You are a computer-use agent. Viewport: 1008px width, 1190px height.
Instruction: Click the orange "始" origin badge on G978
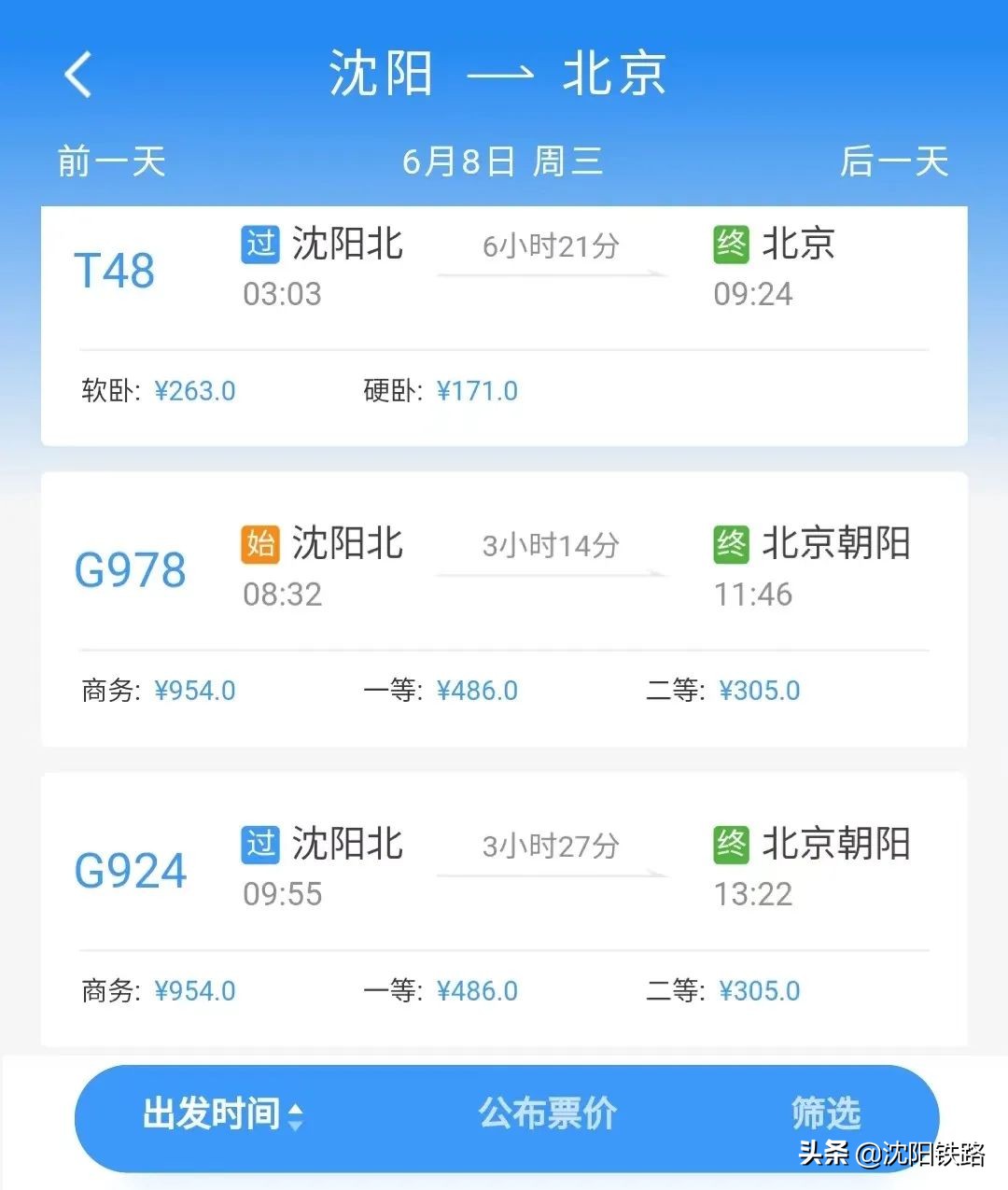click(259, 544)
